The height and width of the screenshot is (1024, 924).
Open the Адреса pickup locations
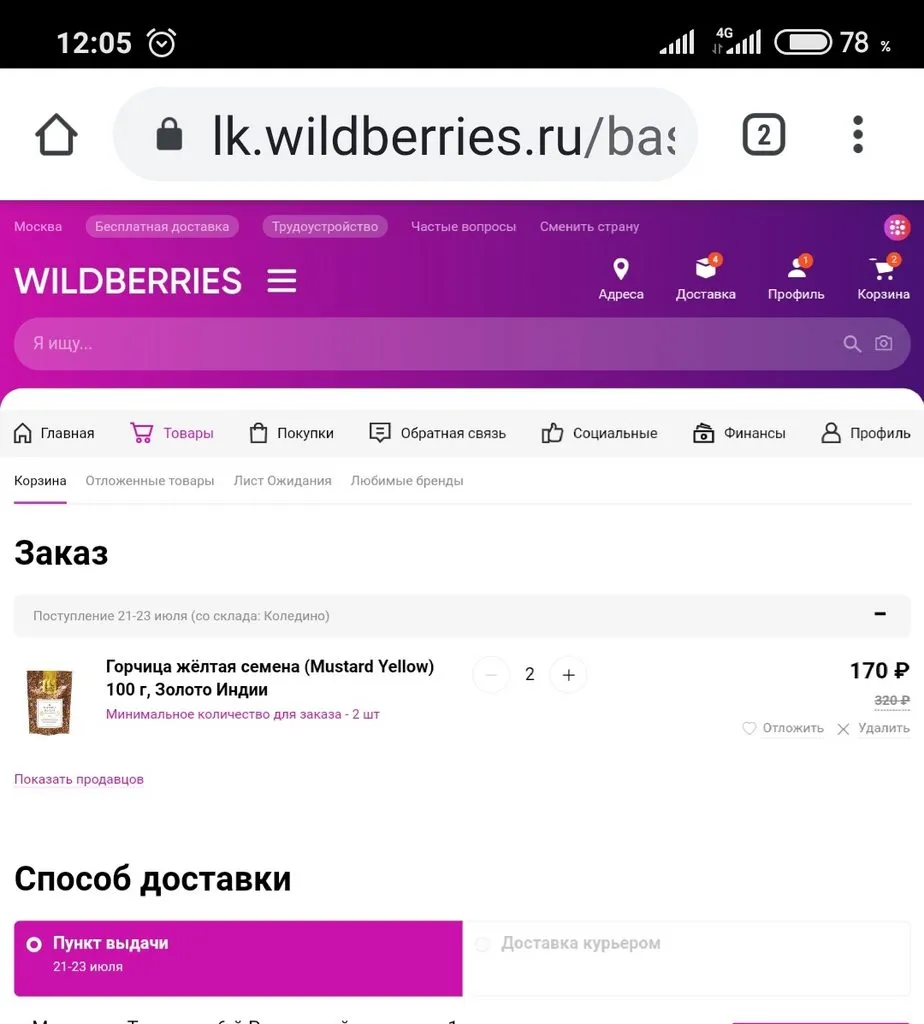pos(621,279)
